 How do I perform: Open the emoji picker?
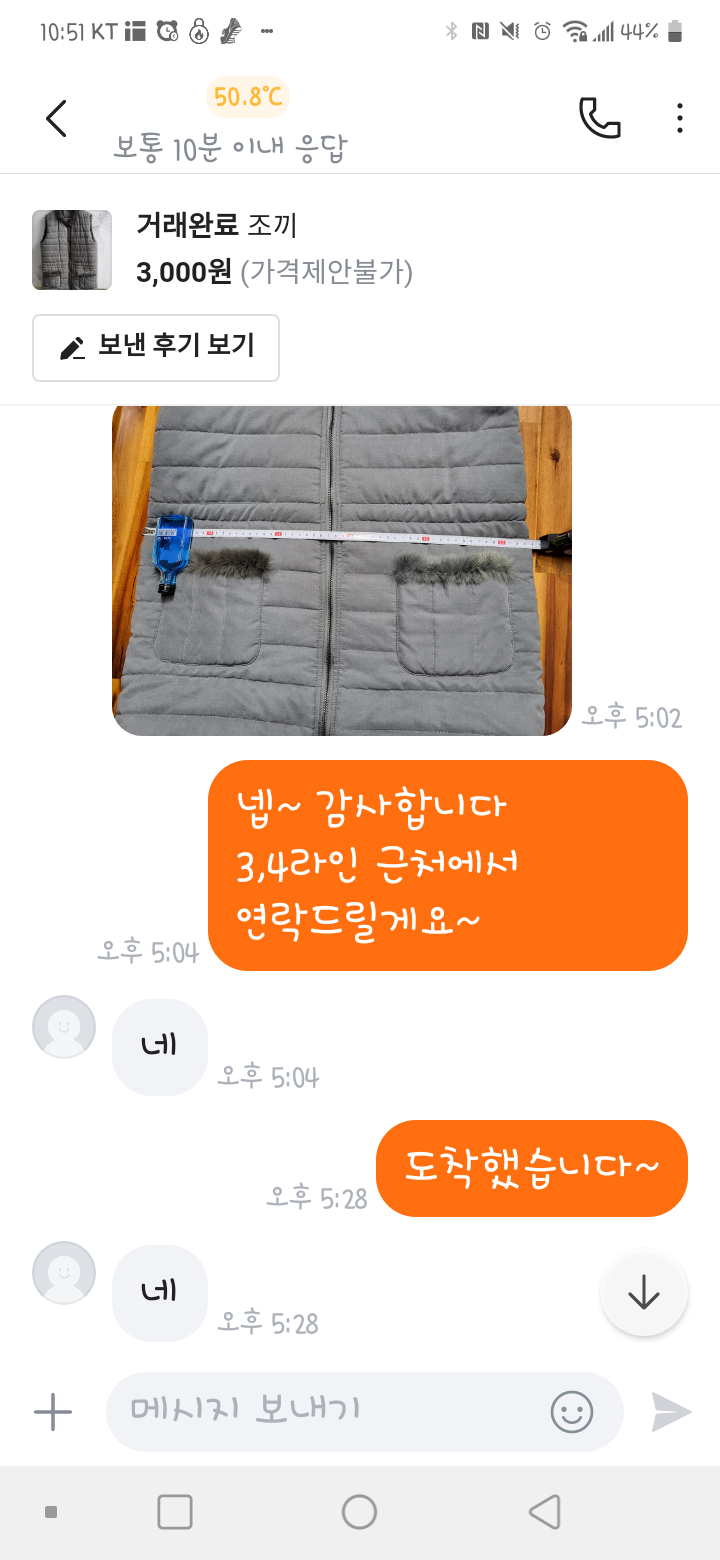(x=571, y=1412)
